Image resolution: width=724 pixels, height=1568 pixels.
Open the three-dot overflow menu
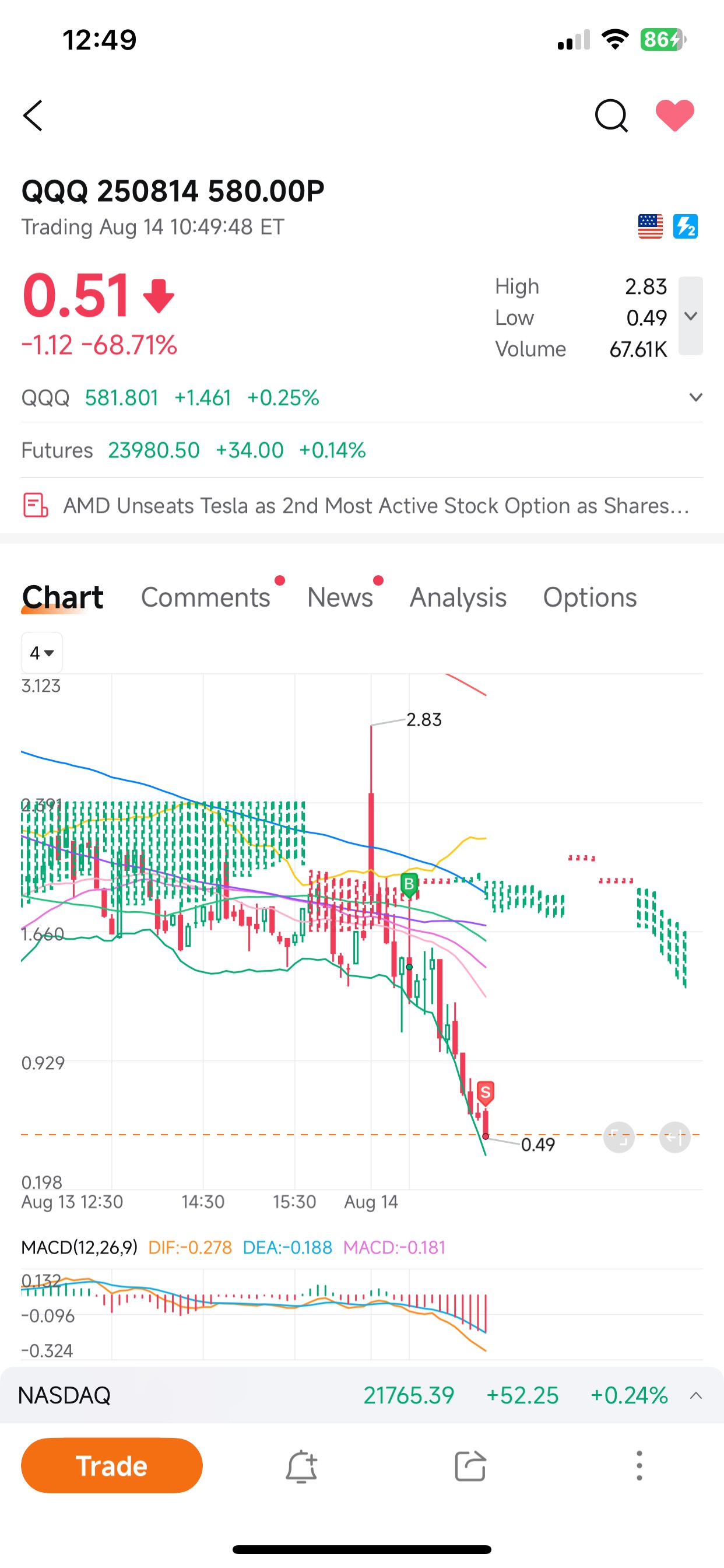[639, 1465]
